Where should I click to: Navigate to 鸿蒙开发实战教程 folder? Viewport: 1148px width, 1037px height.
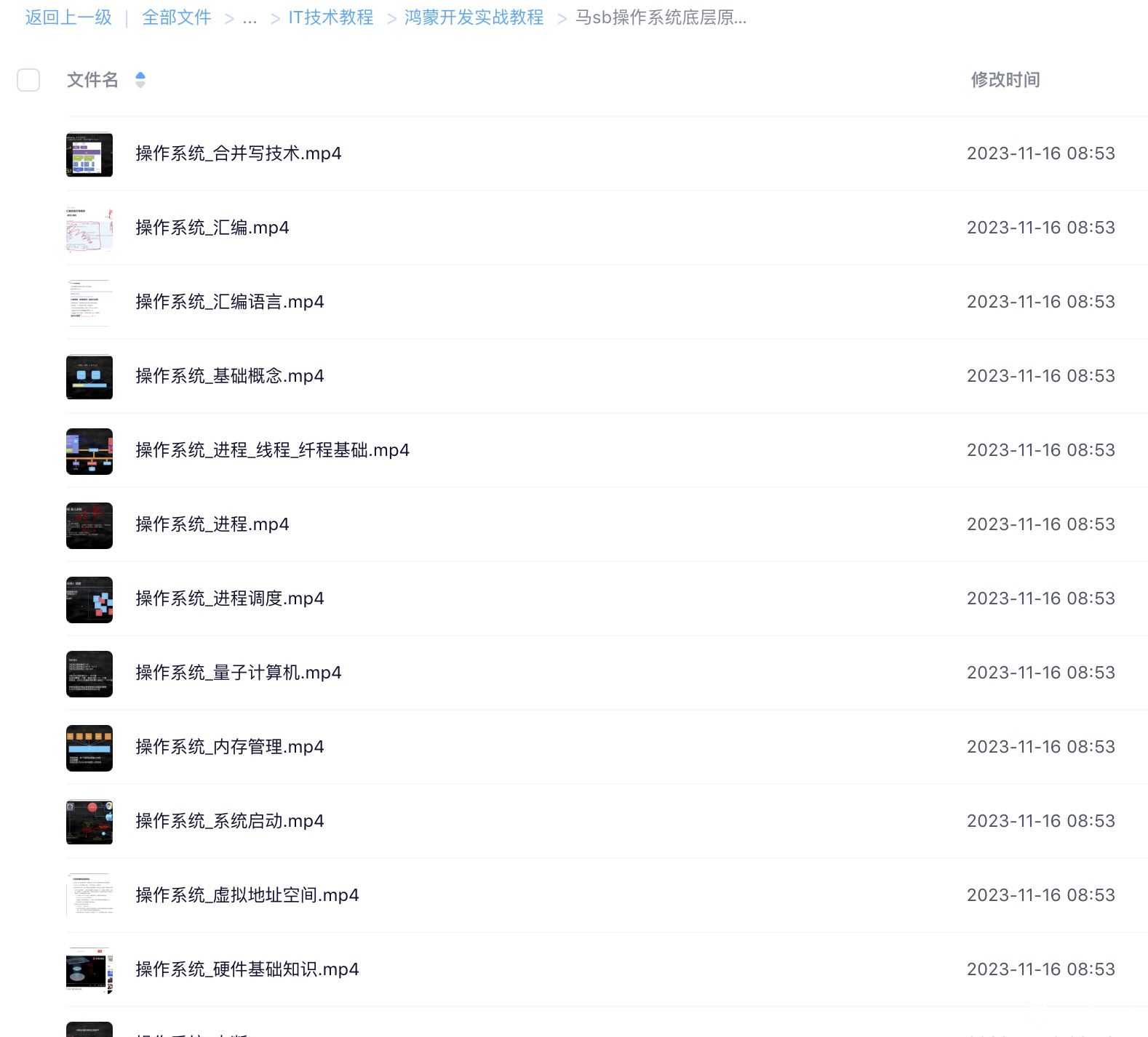coord(474,17)
